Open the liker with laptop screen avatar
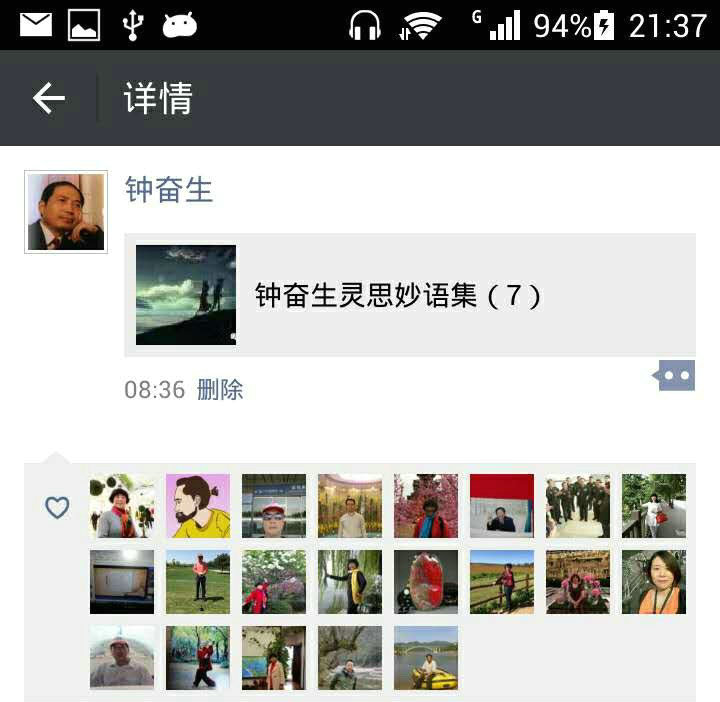720x702 pixels. click(x=122, y=582)
